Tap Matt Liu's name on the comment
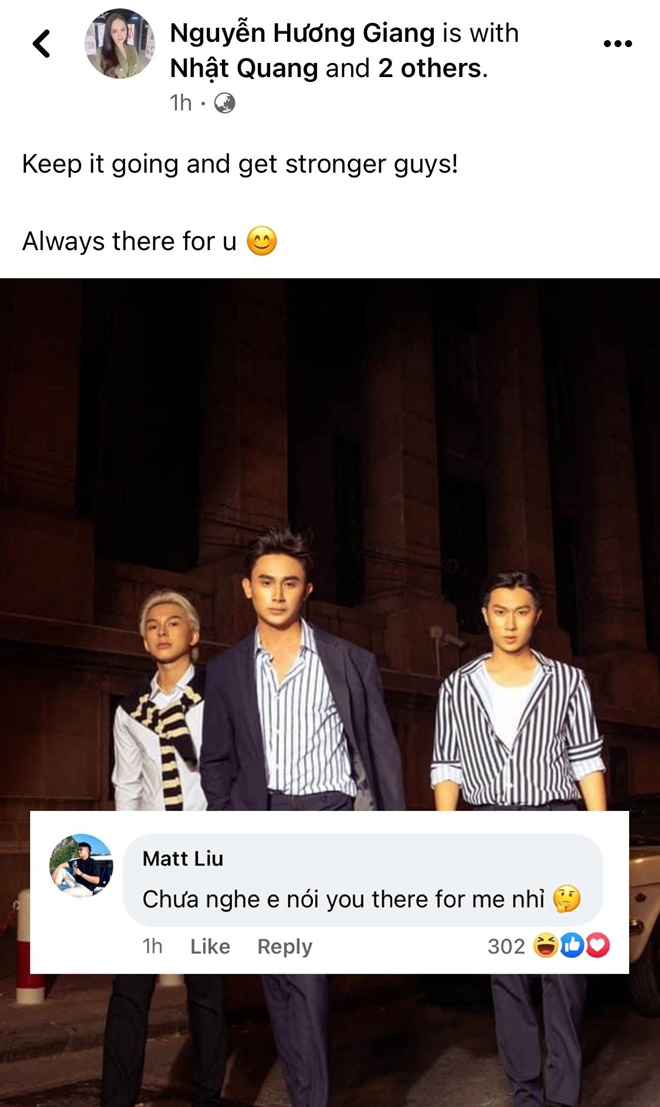The width and height of the screenshot is (660, 1107). 183,858
